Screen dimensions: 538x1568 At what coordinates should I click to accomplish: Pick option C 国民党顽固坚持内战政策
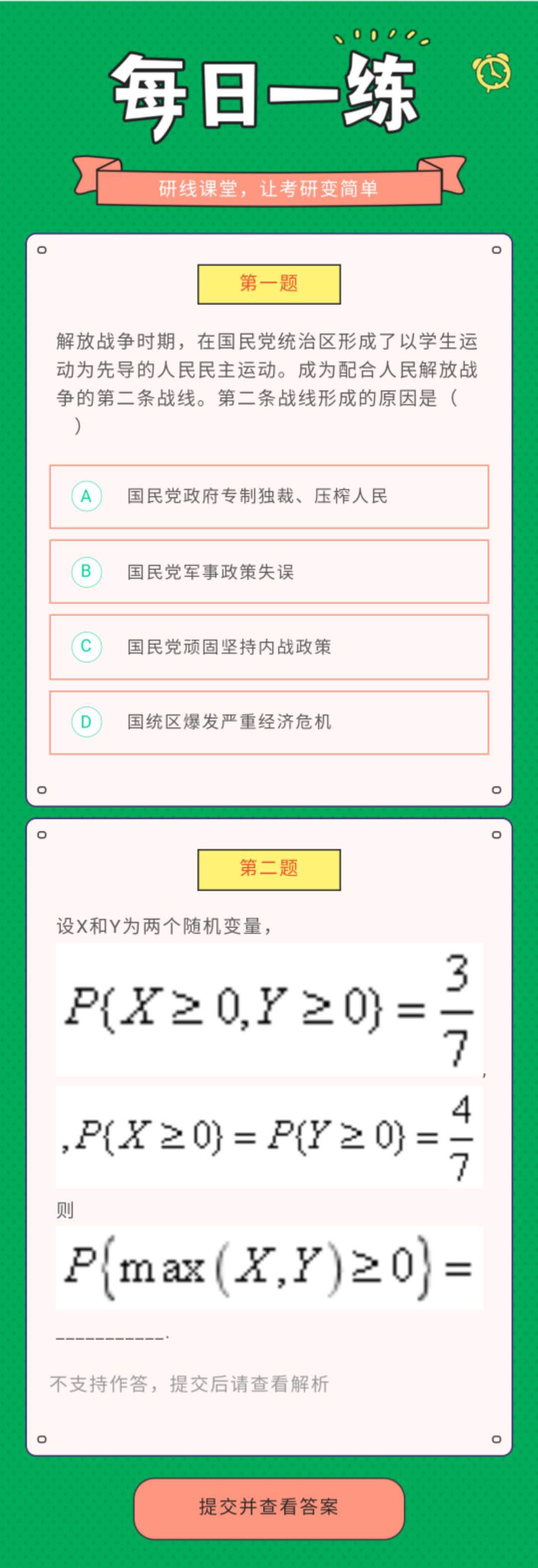(x=268, y=647)
